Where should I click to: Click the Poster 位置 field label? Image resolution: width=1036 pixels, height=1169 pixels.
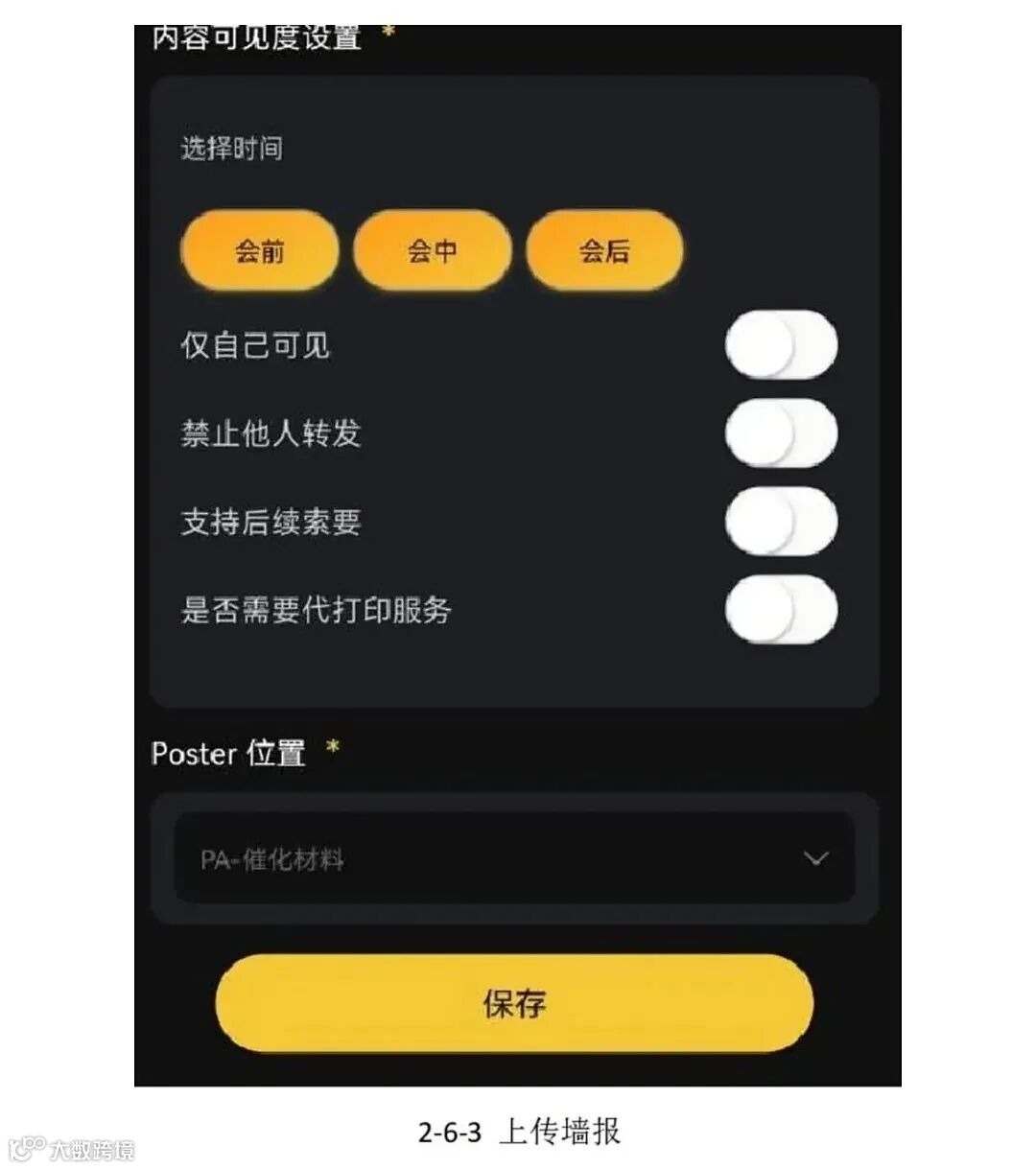coord(230,754)
